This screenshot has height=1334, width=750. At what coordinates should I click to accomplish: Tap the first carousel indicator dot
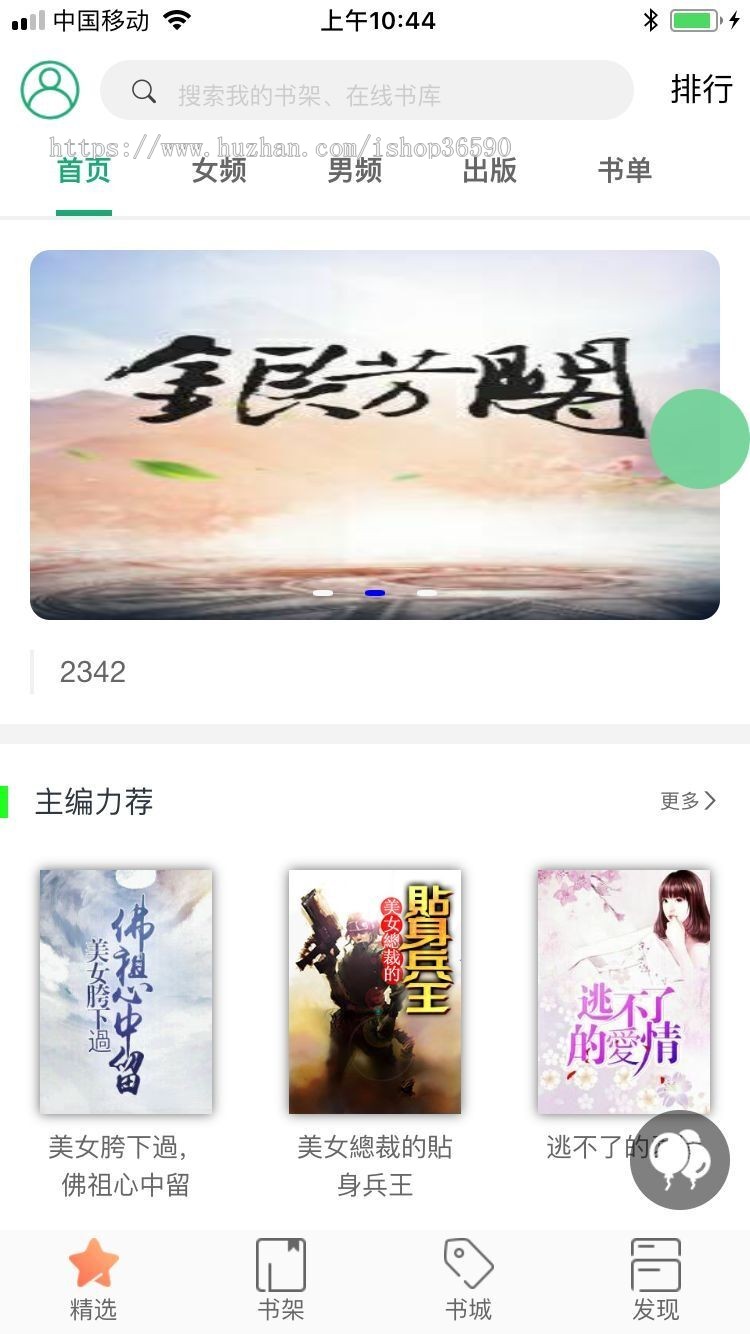pyautogui.click(x=322, y=592)
